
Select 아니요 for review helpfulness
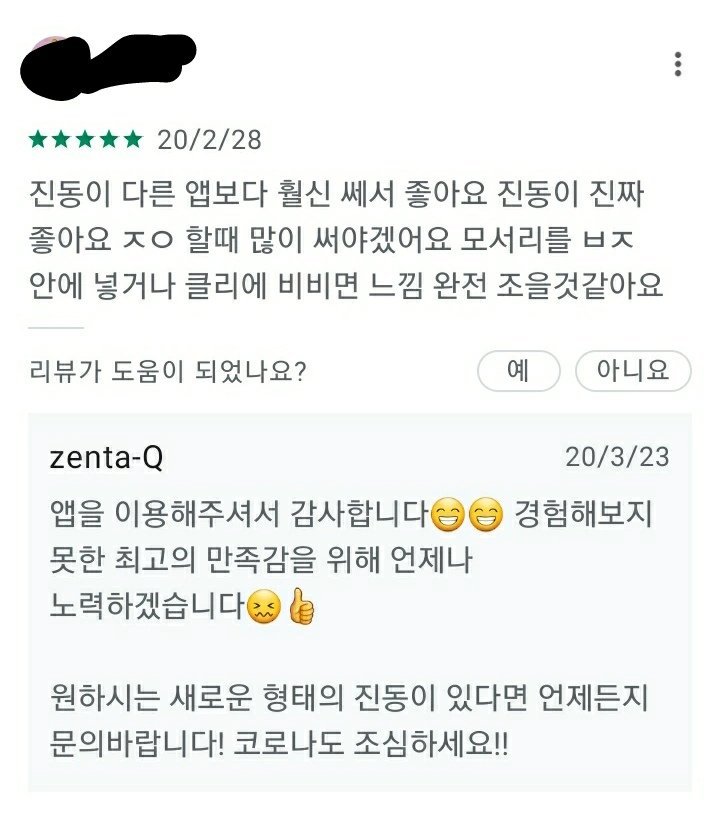pos(632,371)
